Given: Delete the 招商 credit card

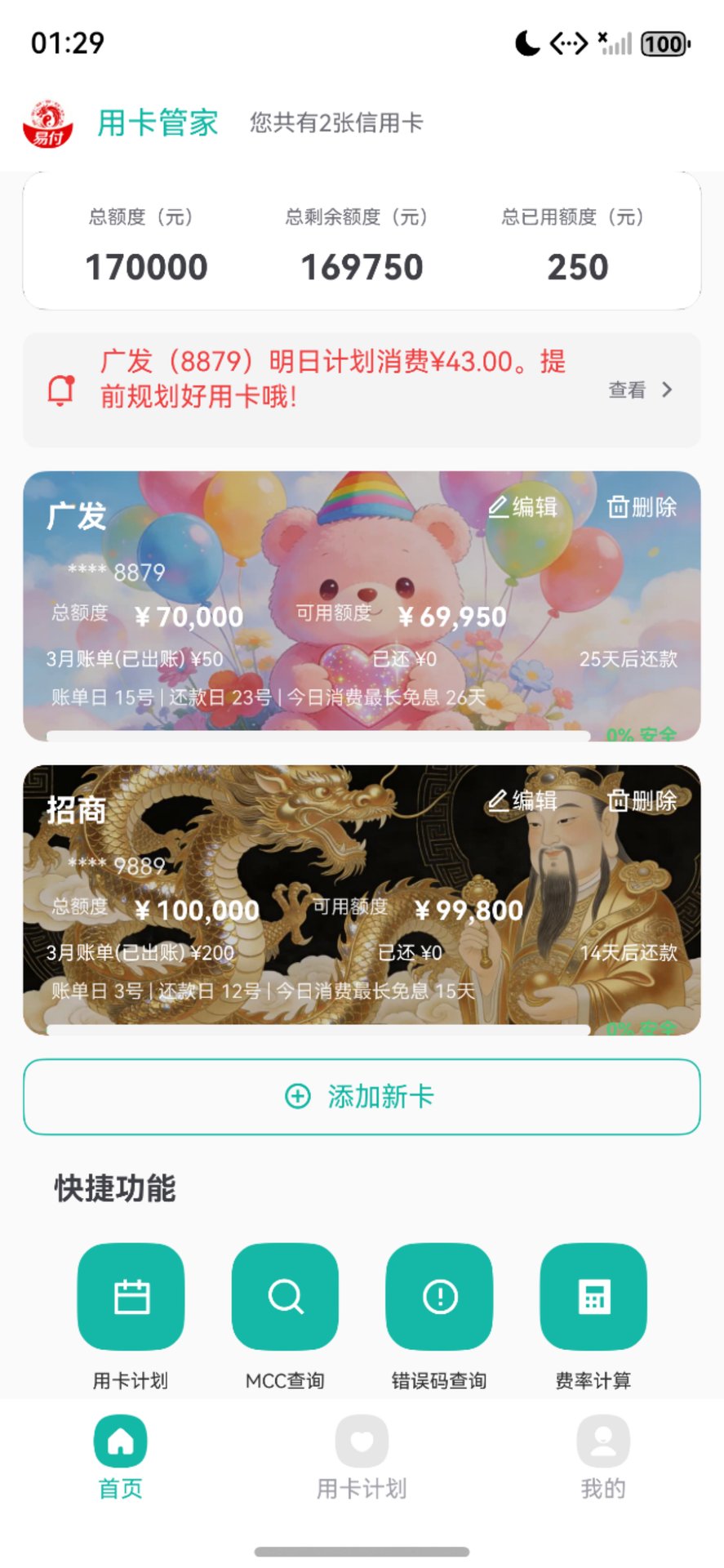Looking at the screenshot, I should point(642,801).
